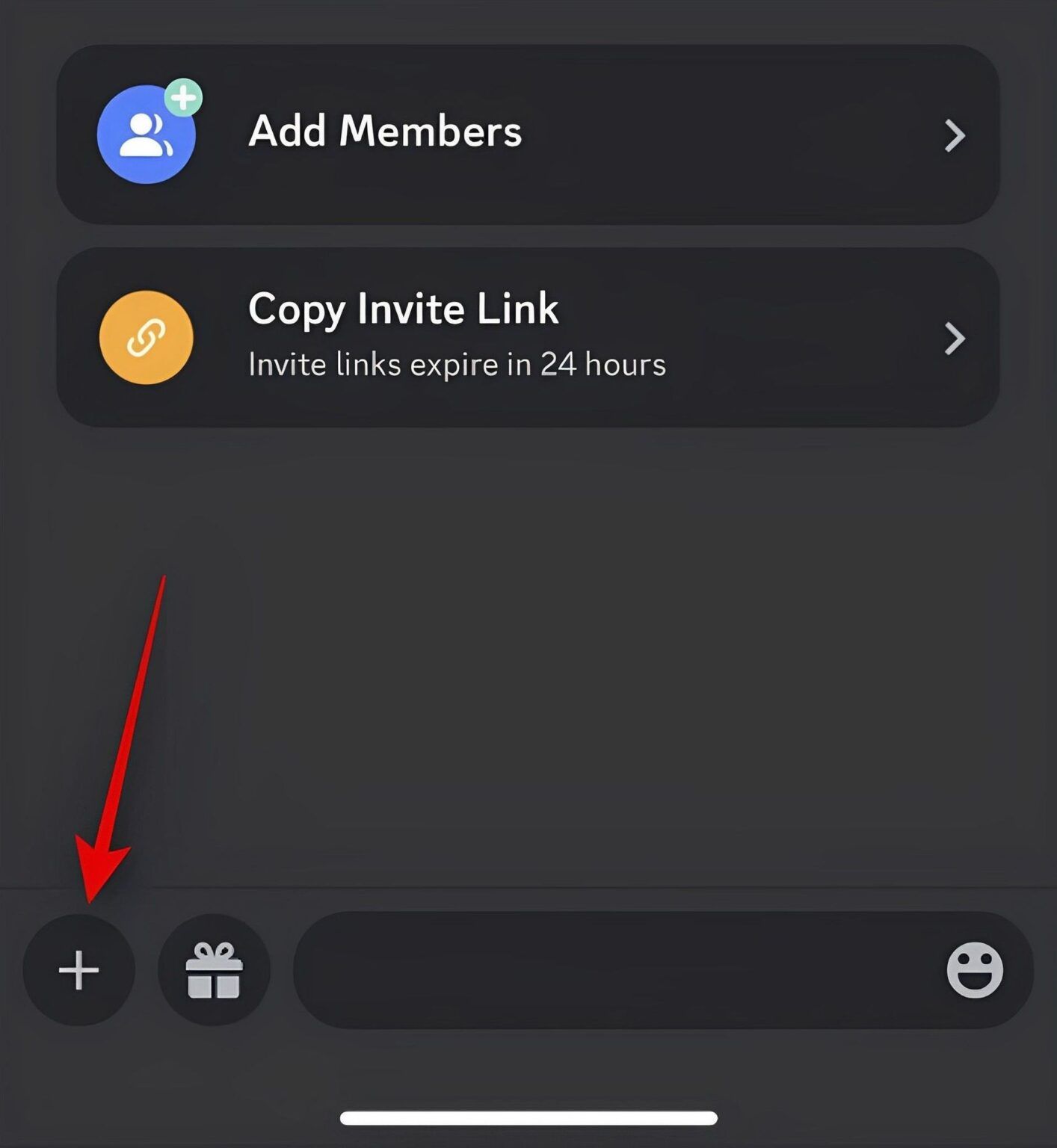
Task: Focus the message input field
Action: [x=613, y=970]
